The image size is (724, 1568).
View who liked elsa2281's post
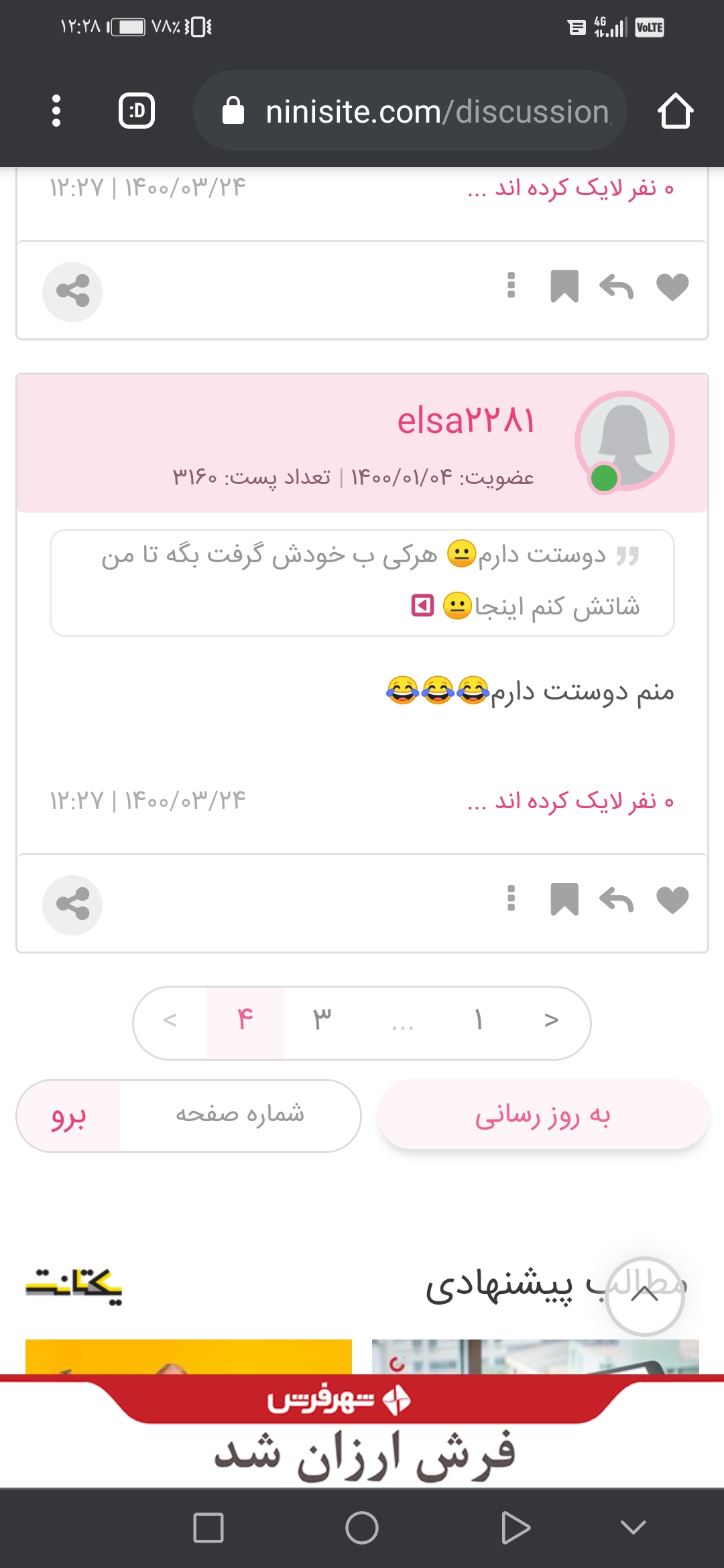point(570,801)
